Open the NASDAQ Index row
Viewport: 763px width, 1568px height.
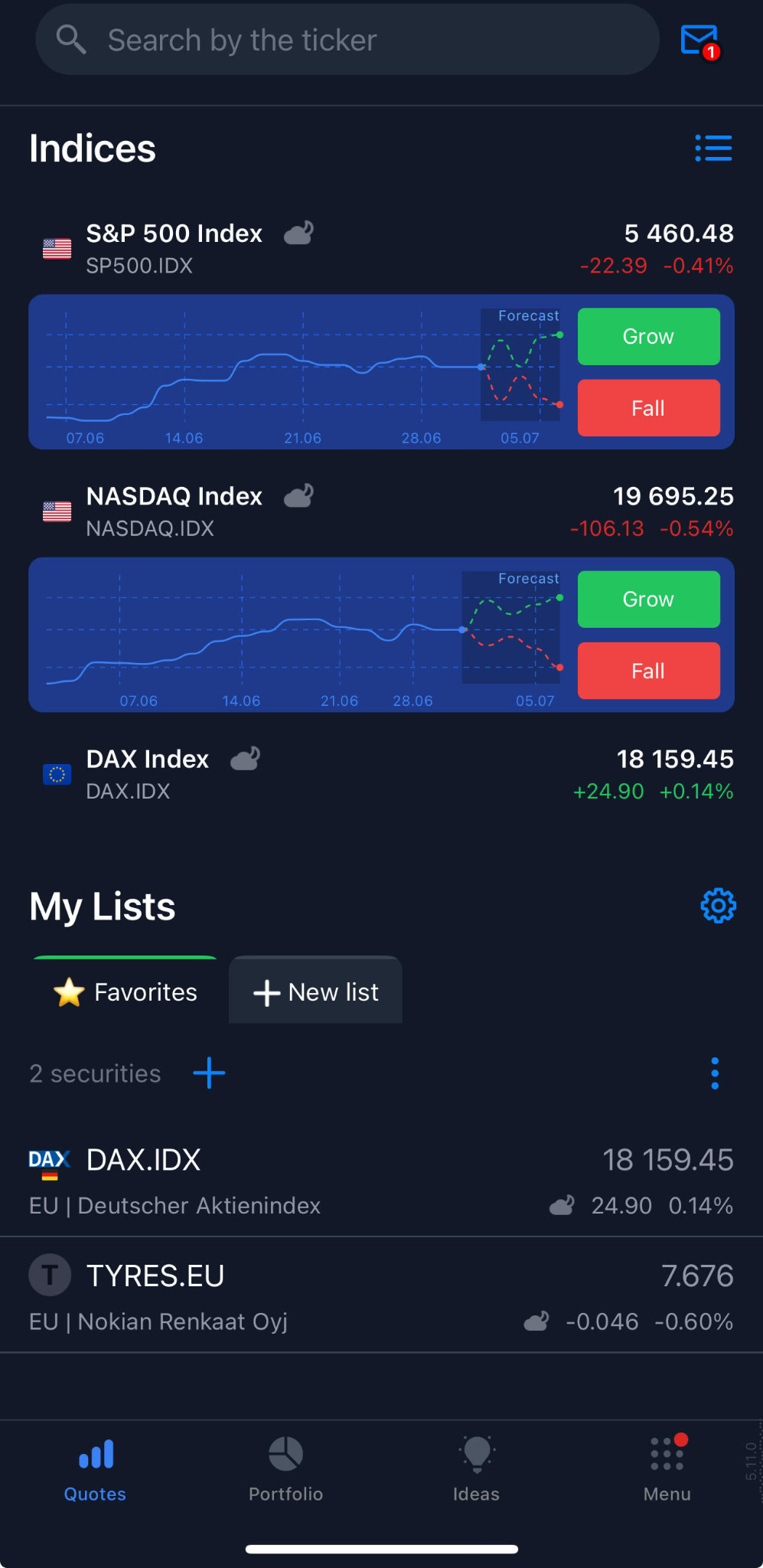[x=381, y=511]
